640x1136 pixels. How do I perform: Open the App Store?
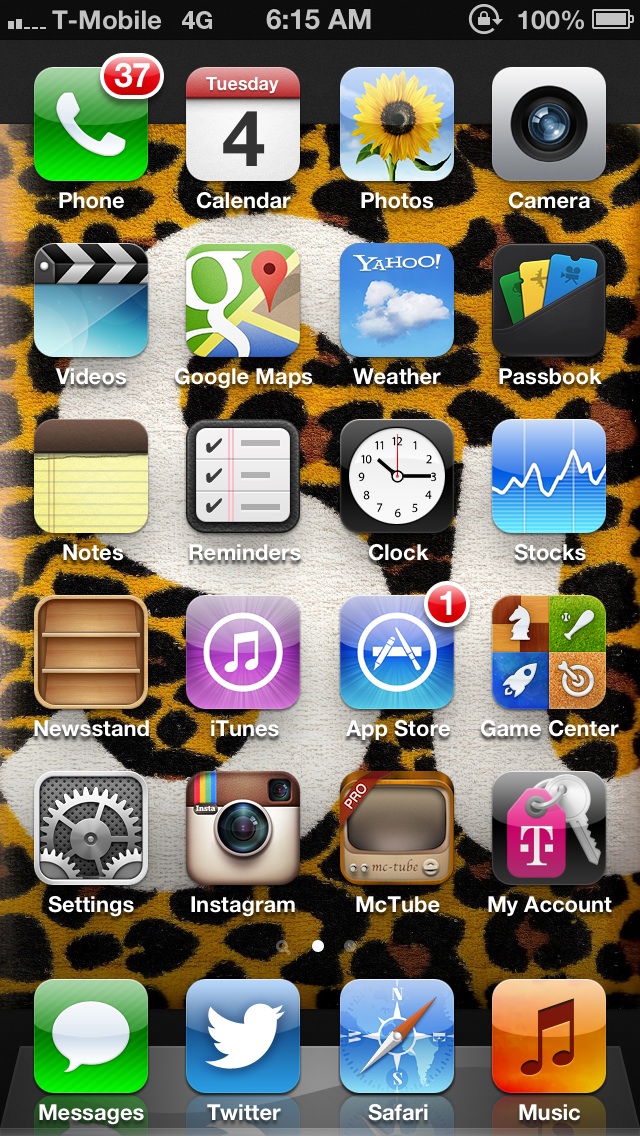coord(396,652)
